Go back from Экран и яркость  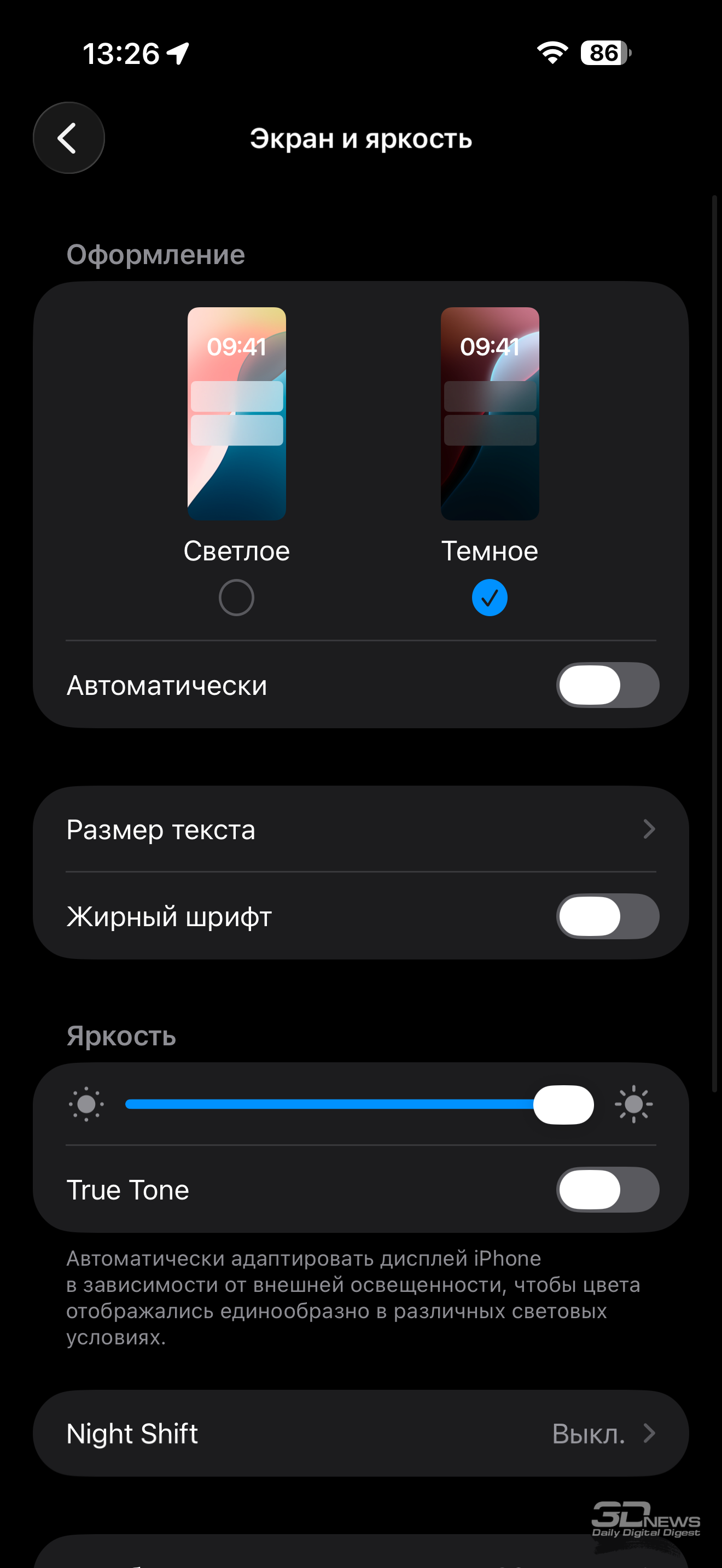tap(69, 138)
